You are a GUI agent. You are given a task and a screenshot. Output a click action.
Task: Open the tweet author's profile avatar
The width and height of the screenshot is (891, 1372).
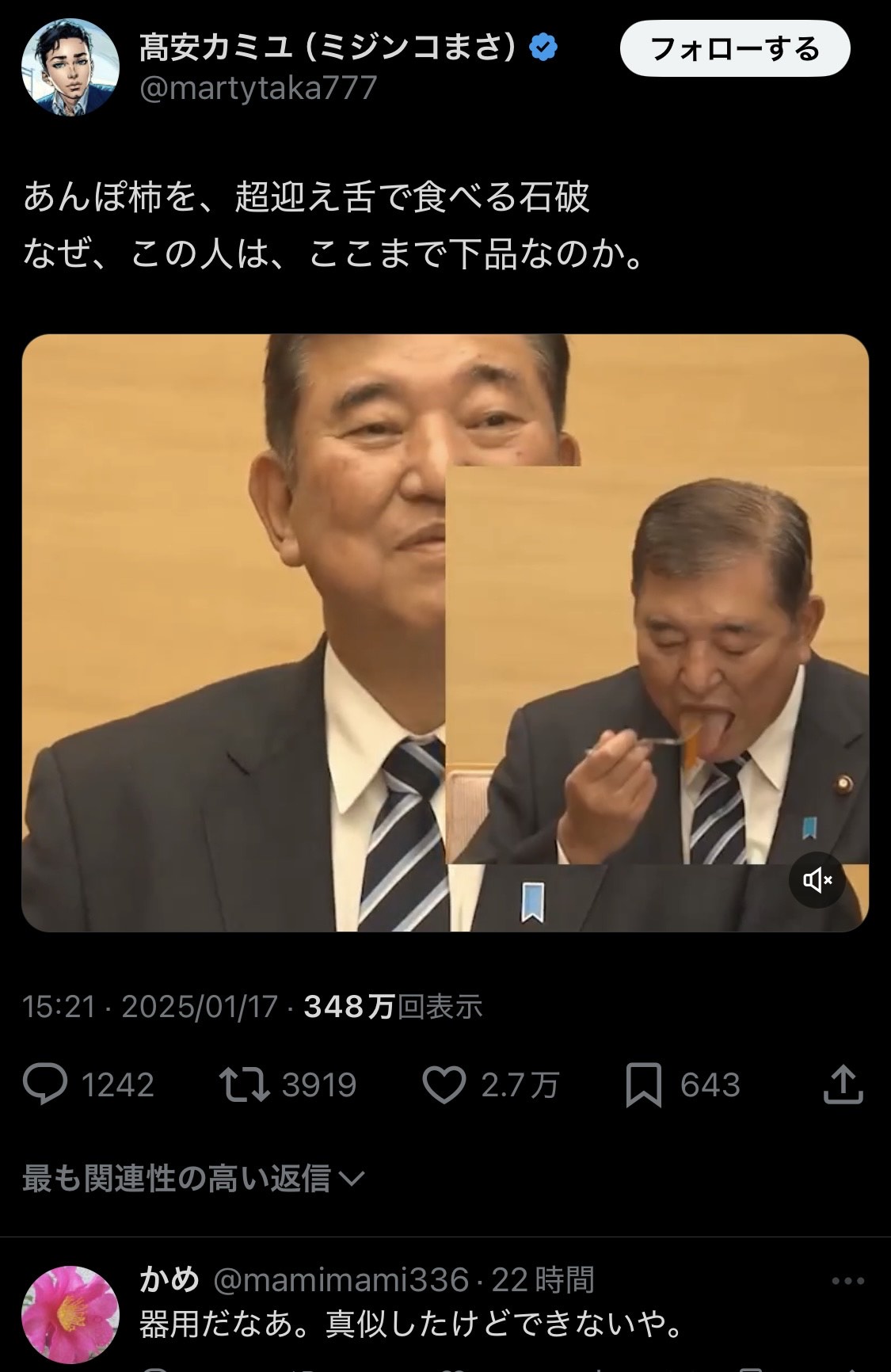pos(70,67)
